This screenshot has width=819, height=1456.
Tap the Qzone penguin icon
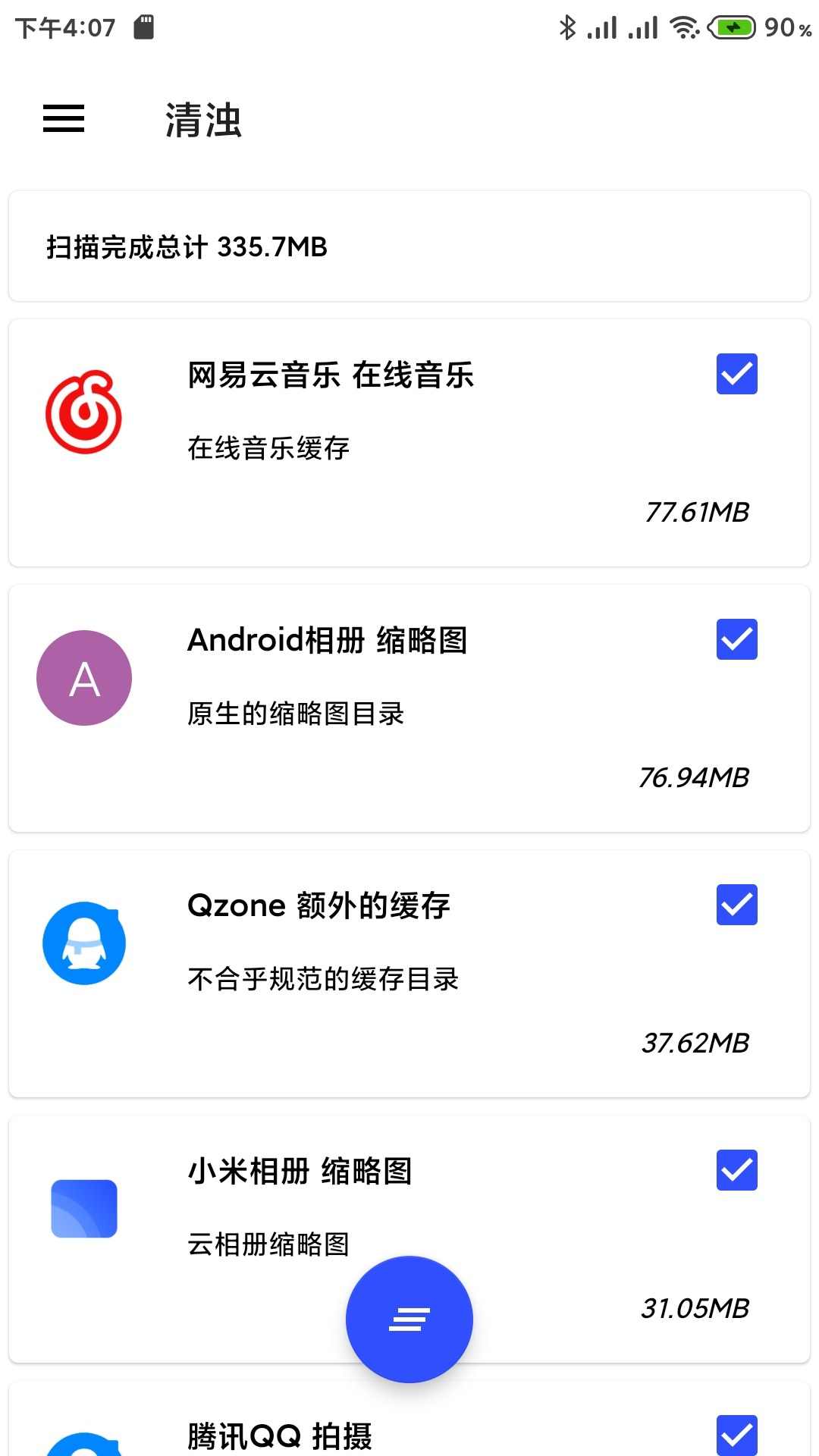tap(83, 943)
